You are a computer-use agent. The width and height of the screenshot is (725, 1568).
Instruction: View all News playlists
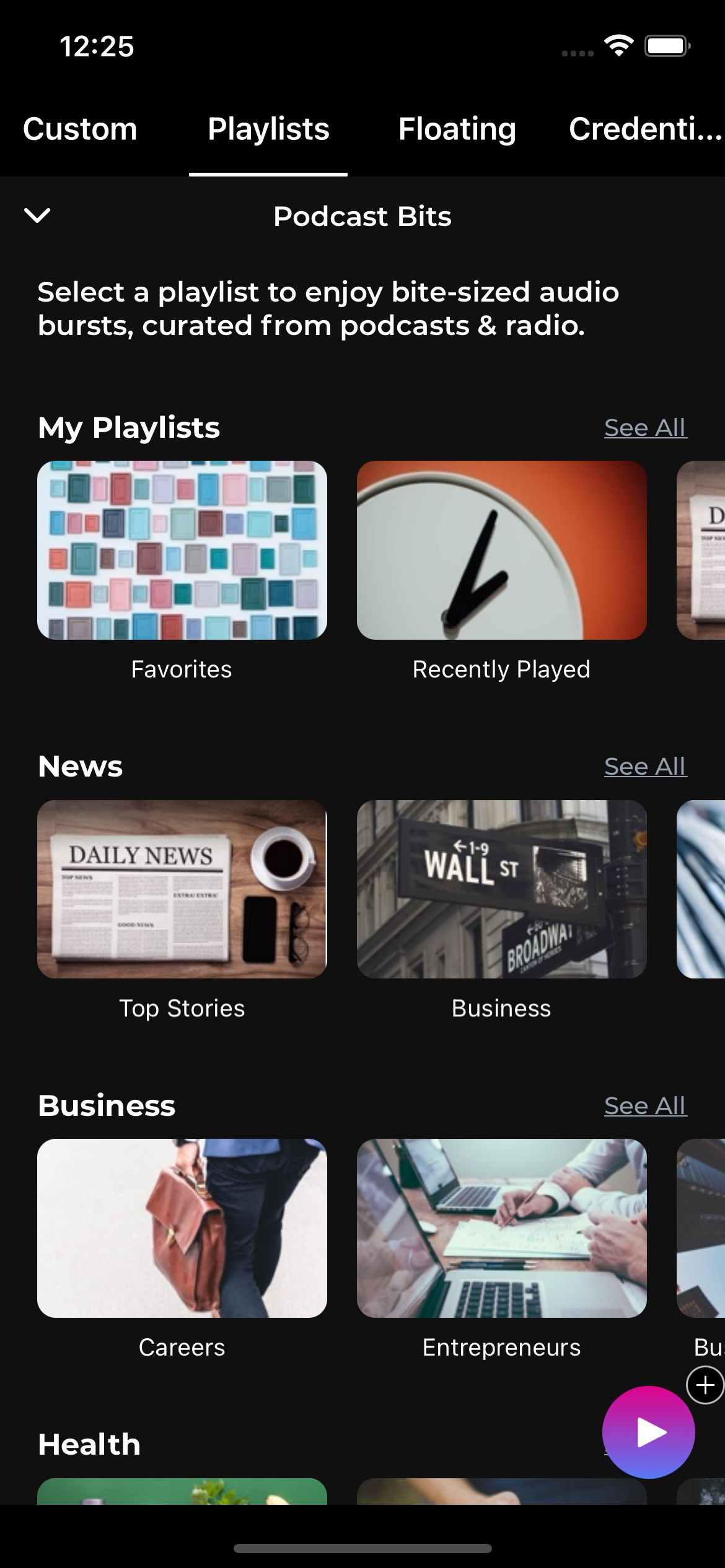click(x=645, y=767)
